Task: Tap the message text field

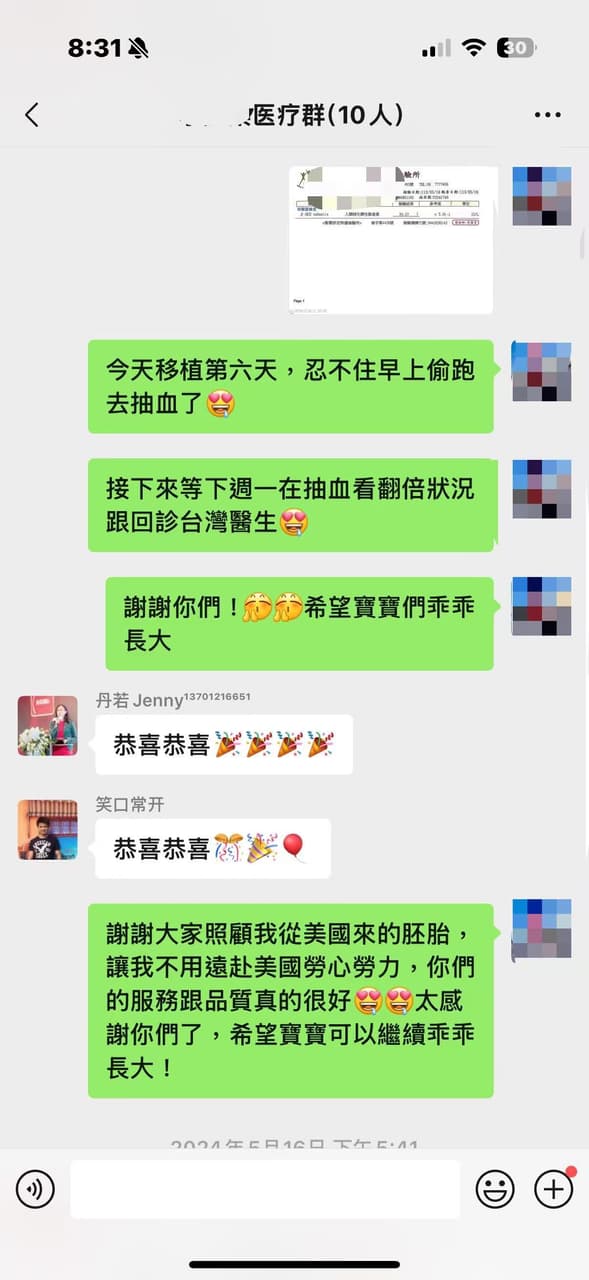Action: [x=265, y=1189]
